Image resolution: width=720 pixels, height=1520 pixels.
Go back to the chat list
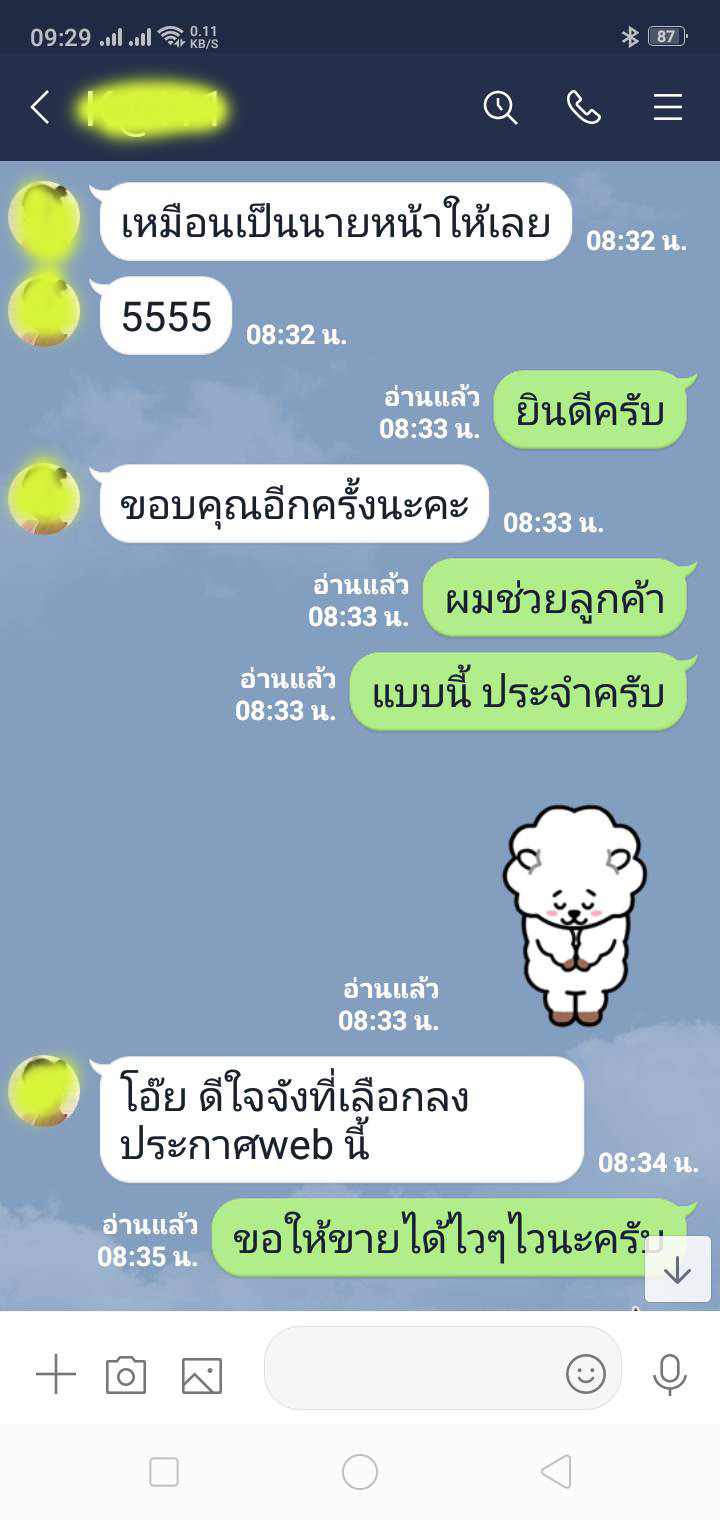tap(39, 107)
